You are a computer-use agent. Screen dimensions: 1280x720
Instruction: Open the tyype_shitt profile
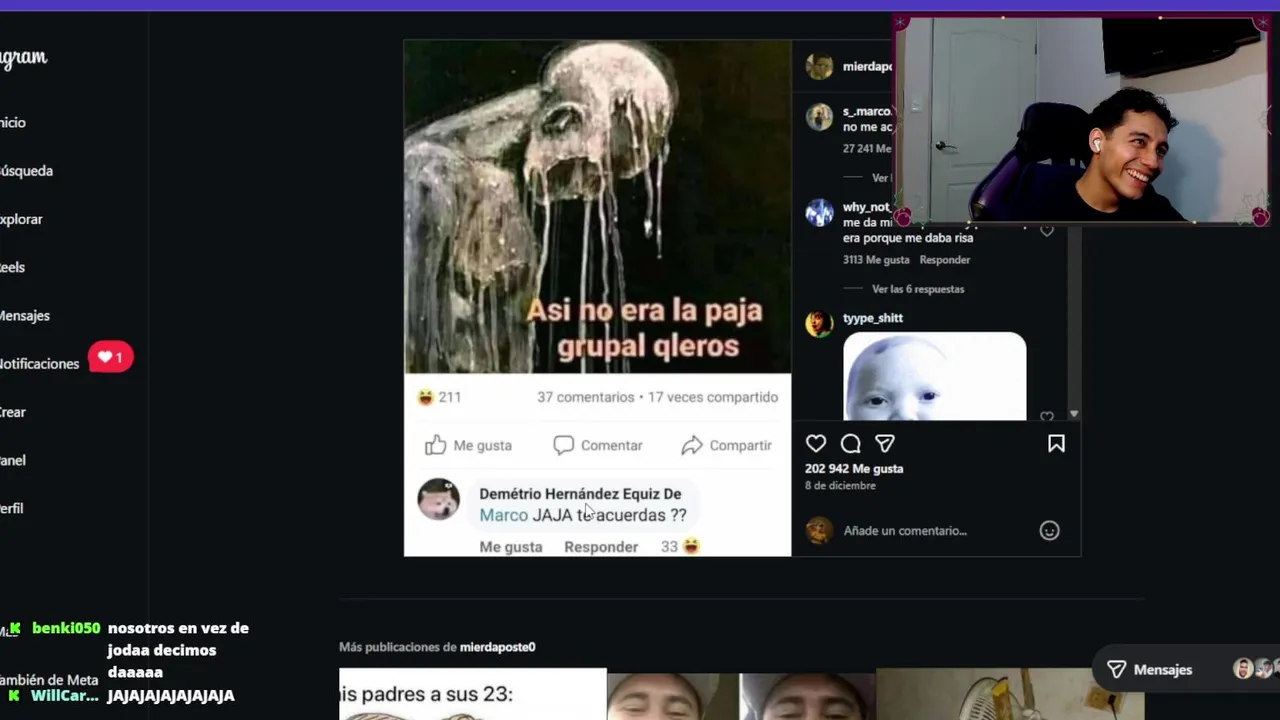(x=872, y=318)
